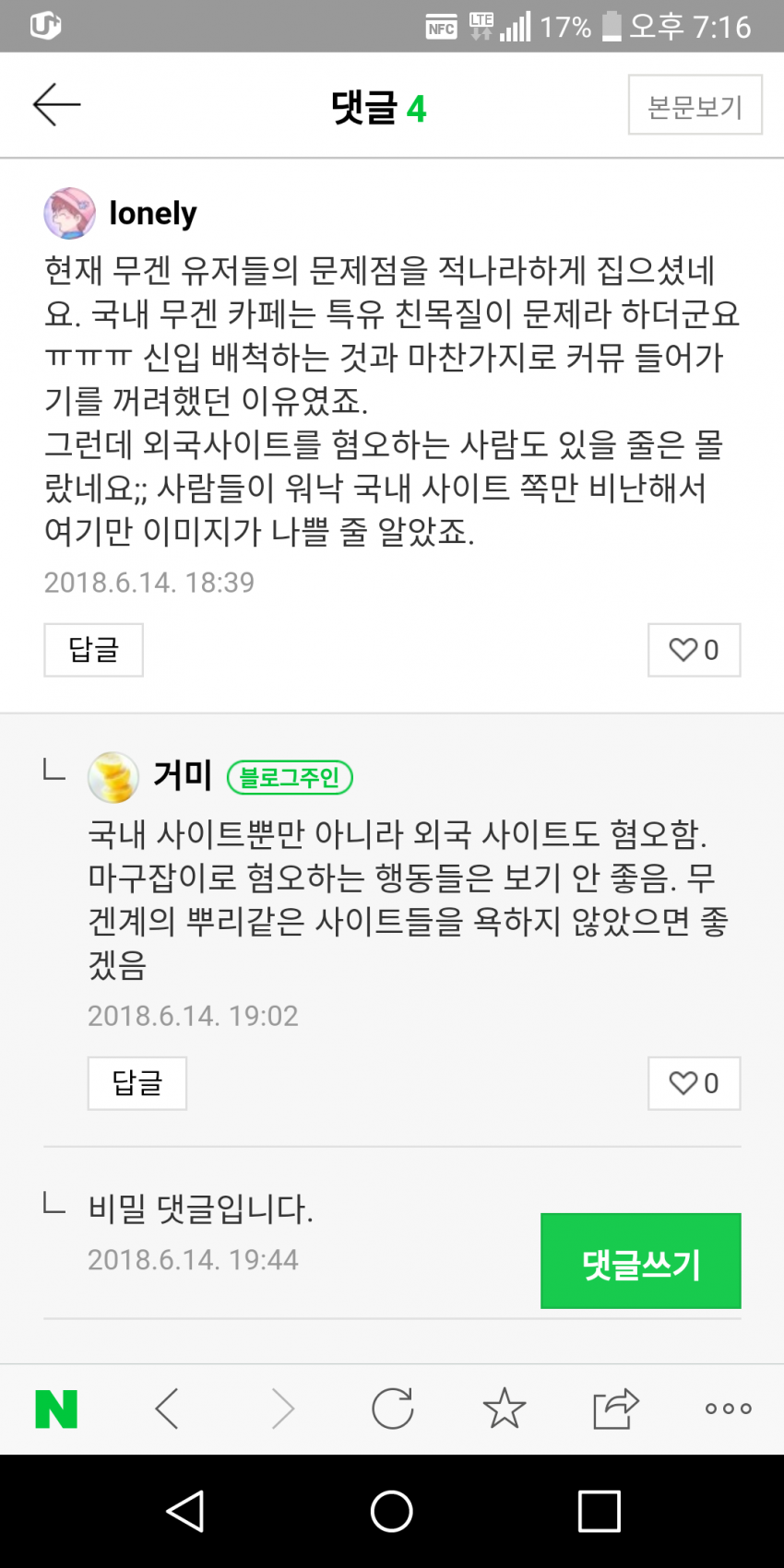Like 거미's comment
784x1568 pixels.
694,1083
